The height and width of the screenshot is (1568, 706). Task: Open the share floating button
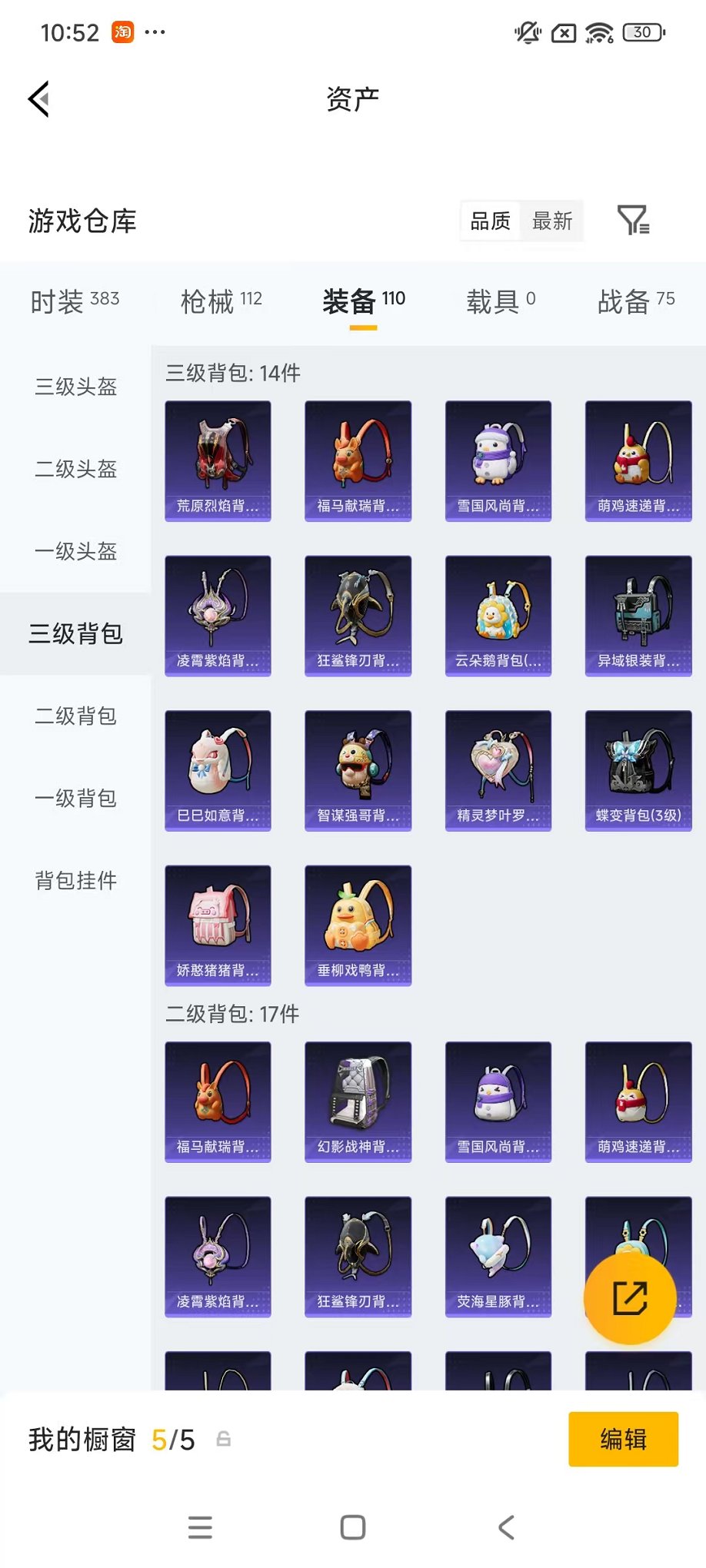click(x=631, y=1298)
